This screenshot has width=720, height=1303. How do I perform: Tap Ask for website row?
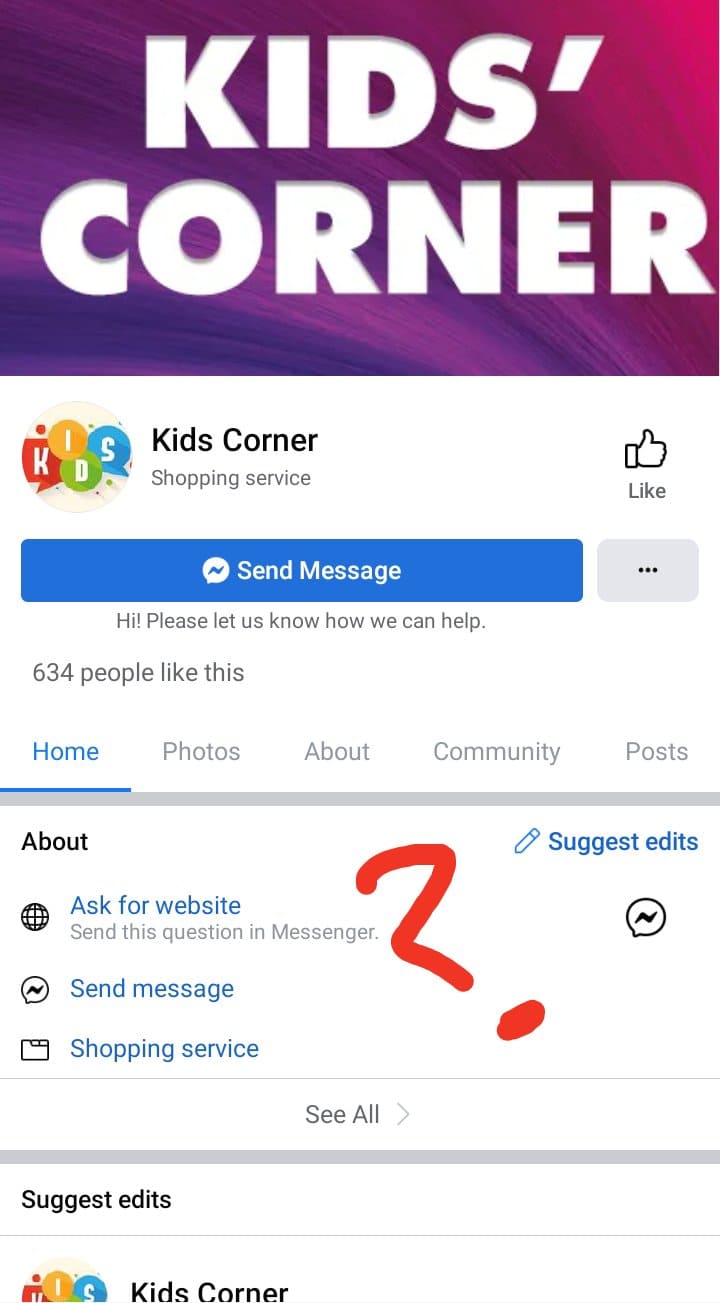pos(156,906)
